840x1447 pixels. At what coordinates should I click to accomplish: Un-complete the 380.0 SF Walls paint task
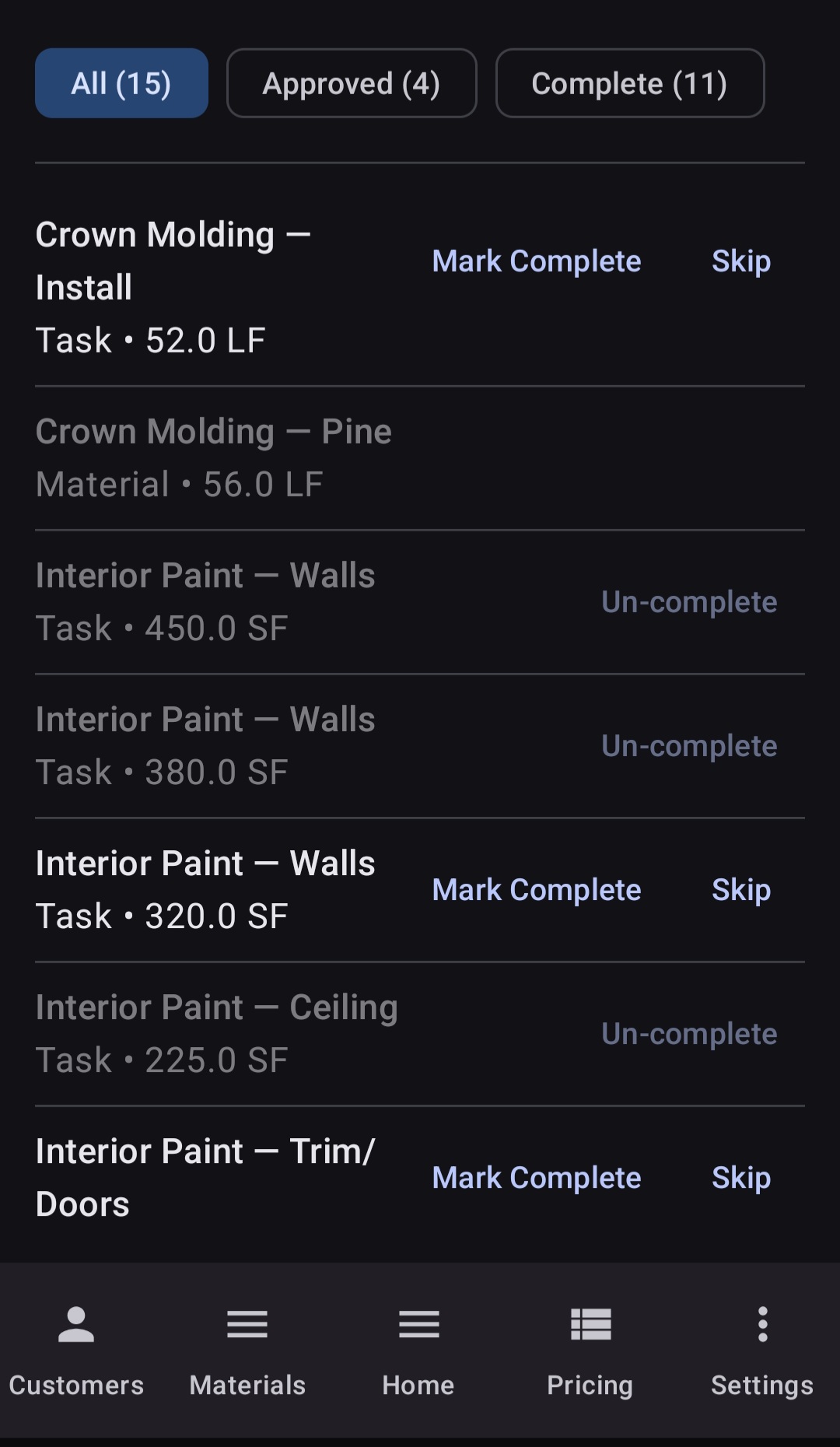pos(689,745)
